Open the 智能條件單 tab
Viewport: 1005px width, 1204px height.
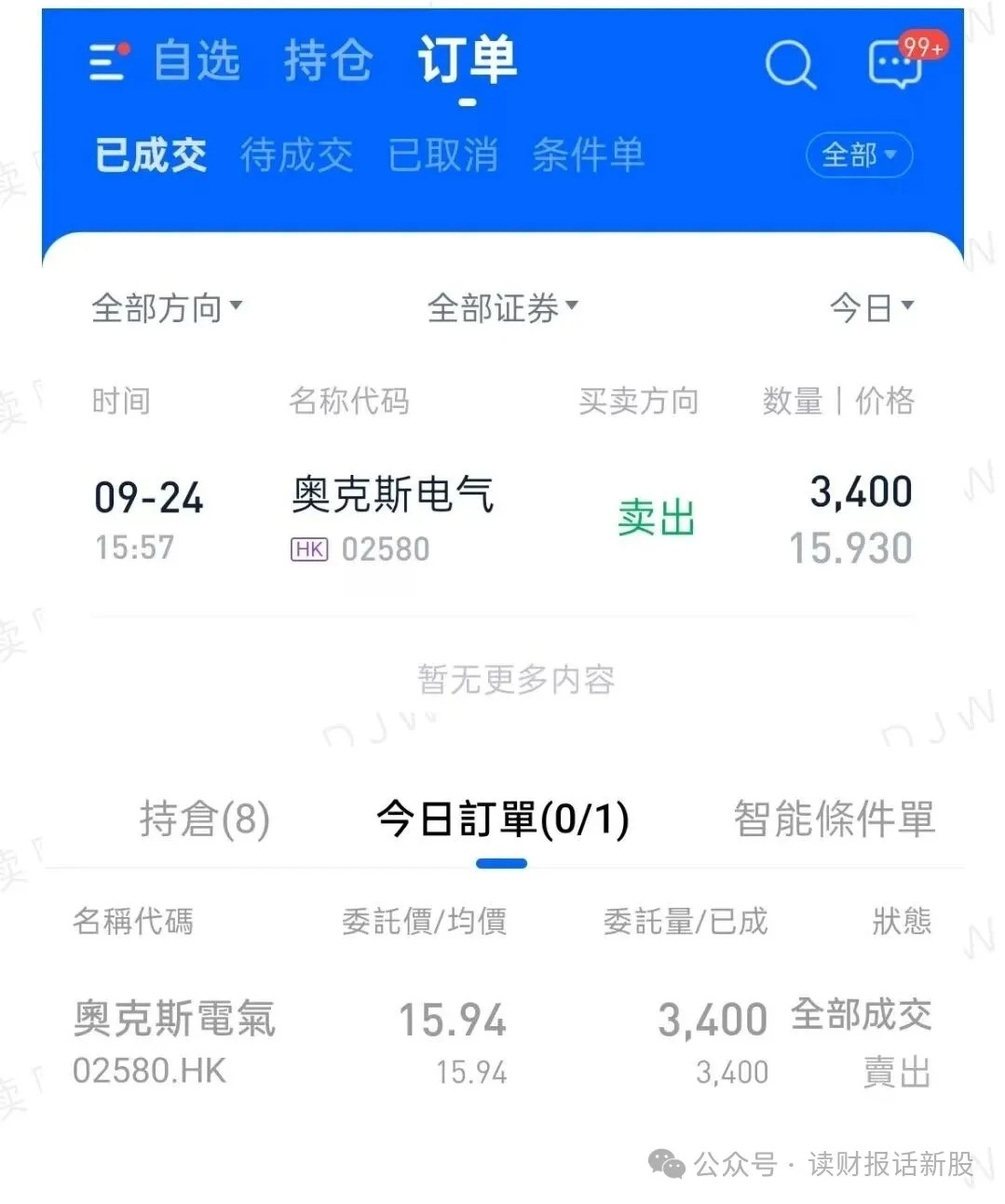pyautogui.click(x=834, y=819)
